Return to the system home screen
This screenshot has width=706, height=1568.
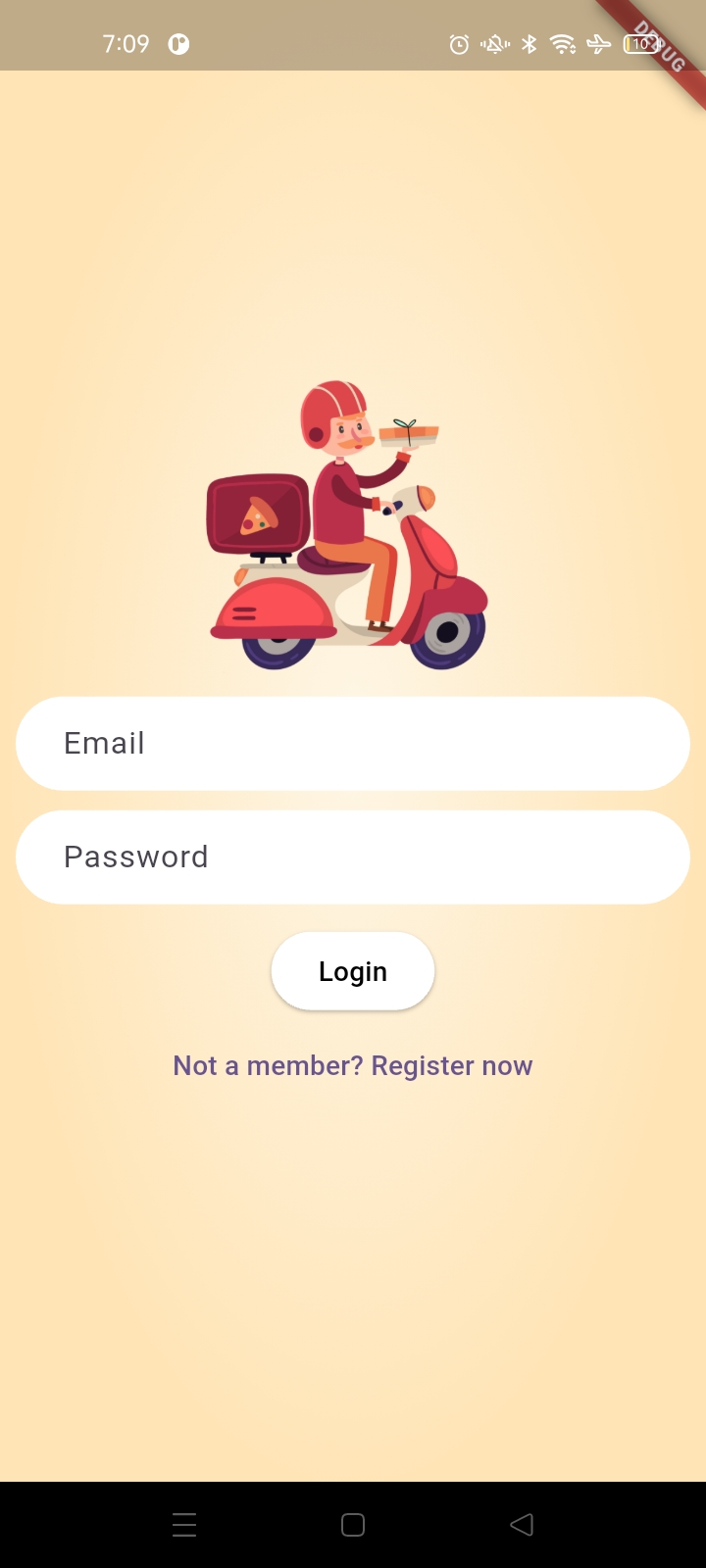(x=353, y=1524)
